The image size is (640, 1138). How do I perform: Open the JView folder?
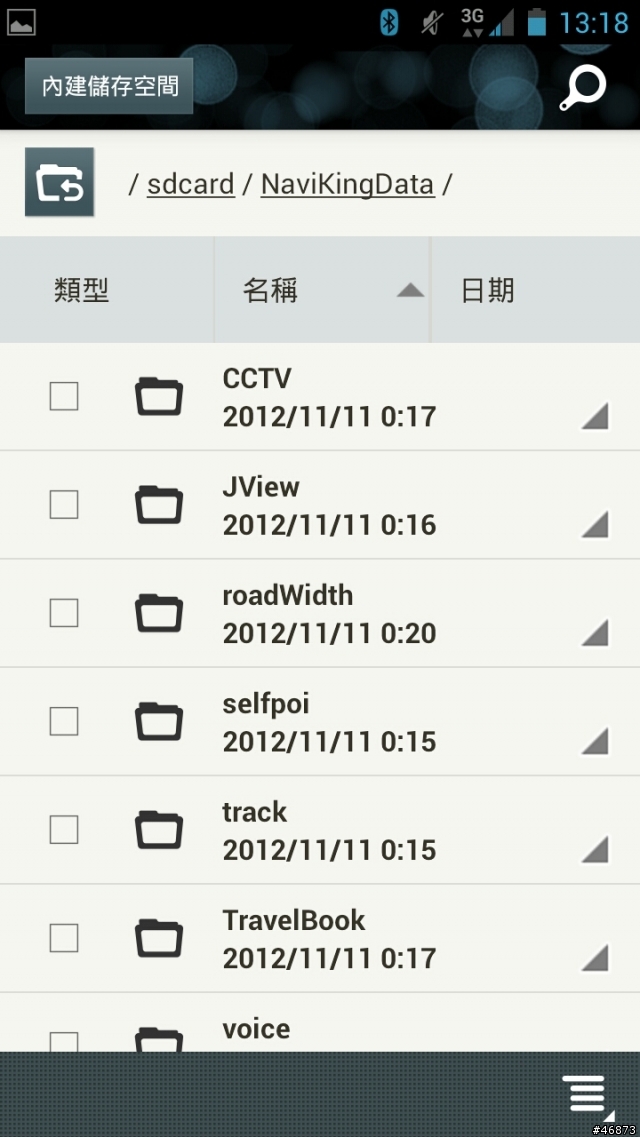coord(261,487)
